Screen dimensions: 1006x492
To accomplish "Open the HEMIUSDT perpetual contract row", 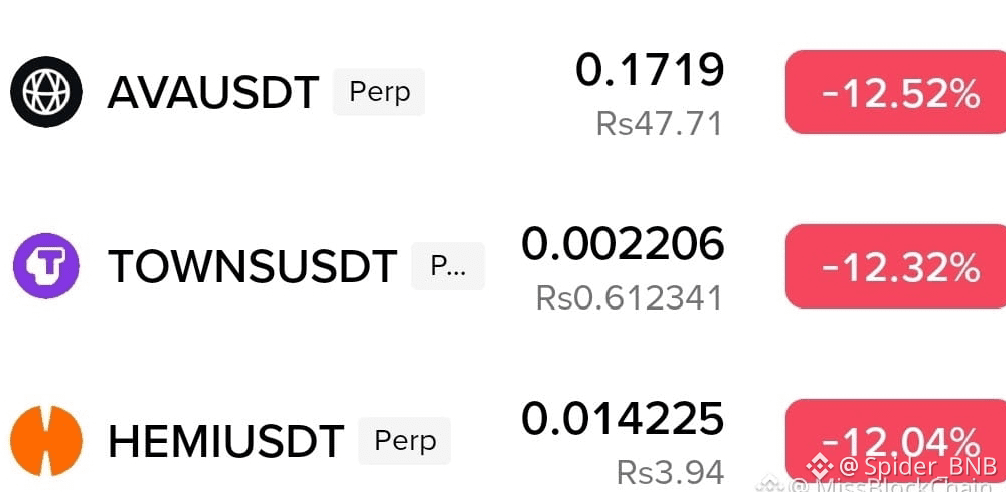I will [503, 441].
